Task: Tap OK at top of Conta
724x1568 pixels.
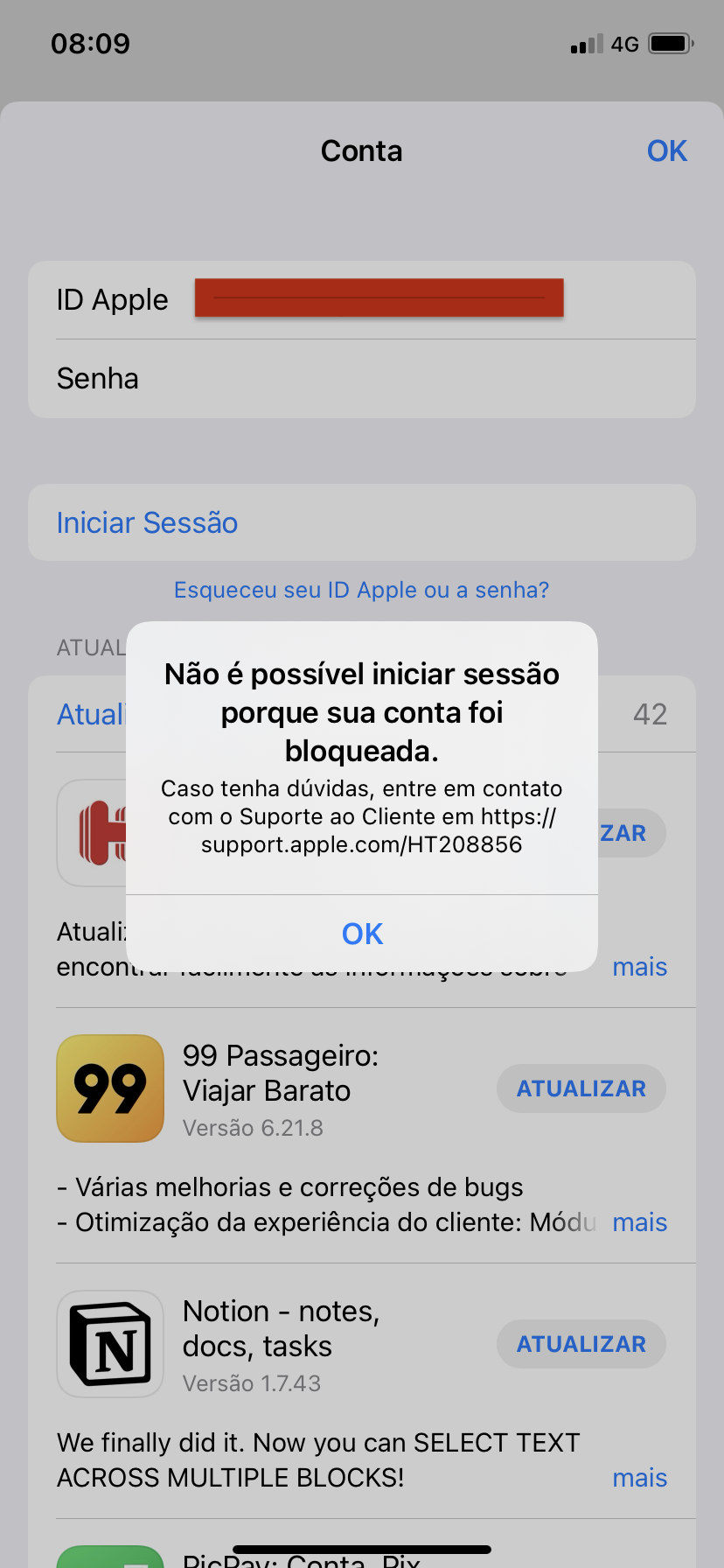Action: [x=666, y=150]
